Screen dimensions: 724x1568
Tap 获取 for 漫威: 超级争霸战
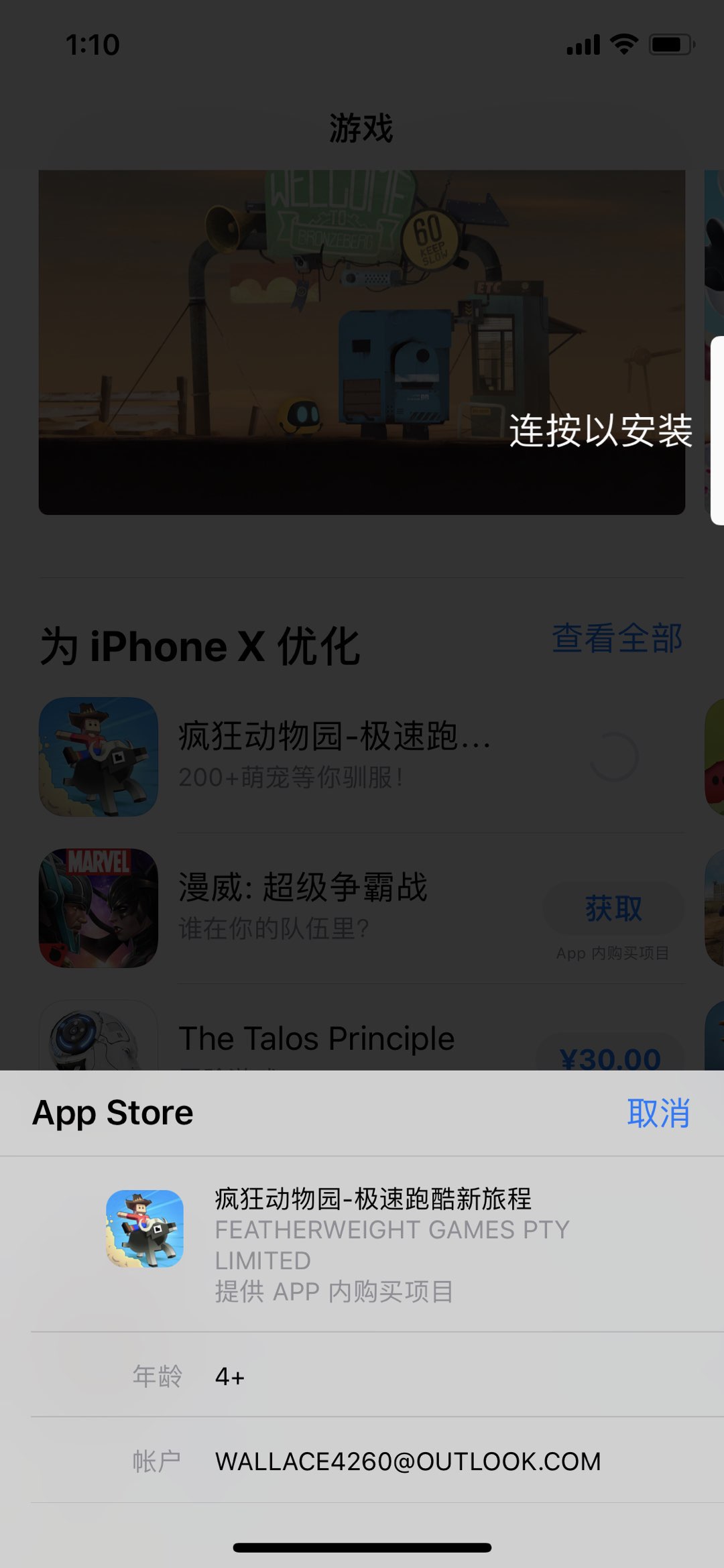613,908
